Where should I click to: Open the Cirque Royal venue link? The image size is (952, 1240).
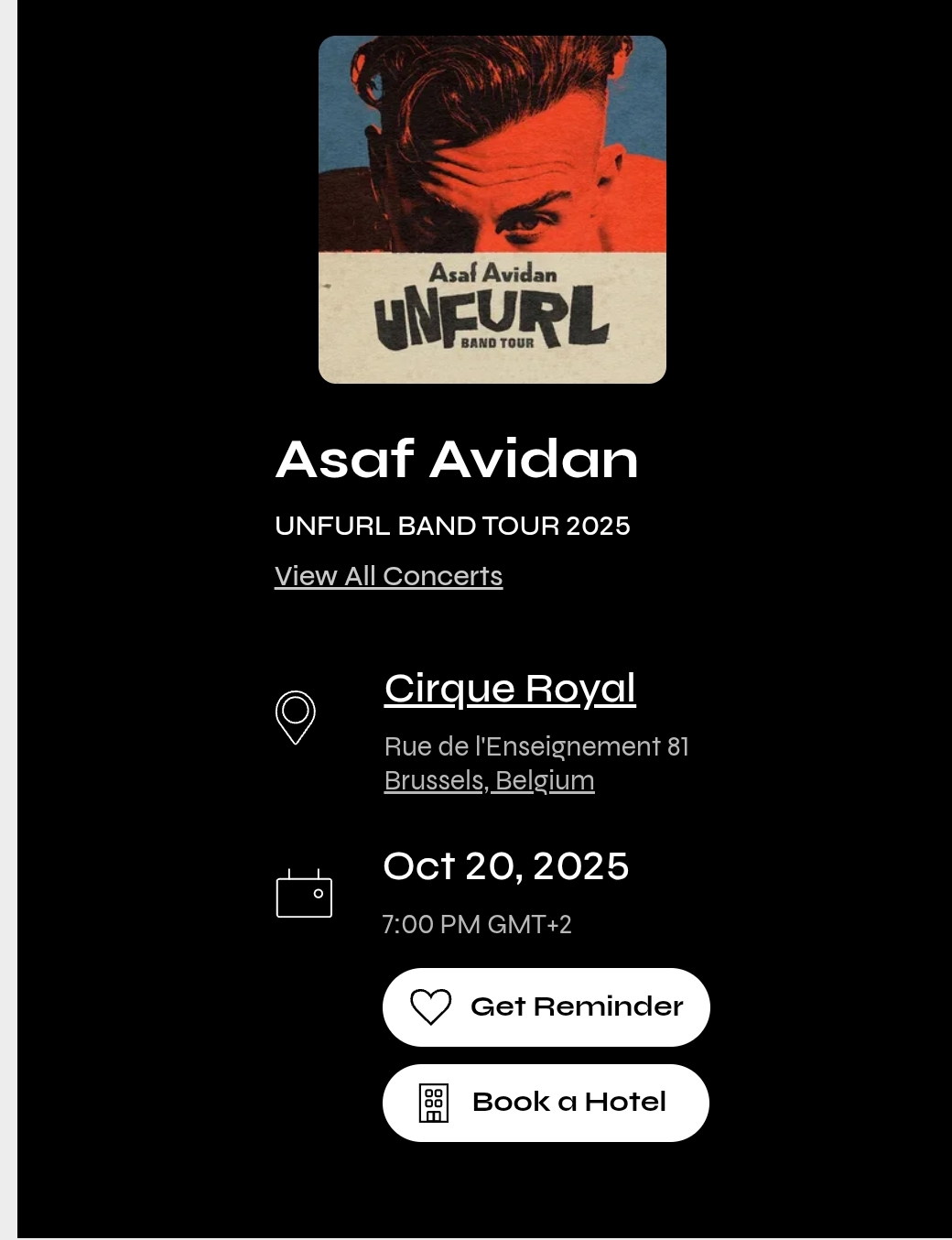[x=510, y=689]
